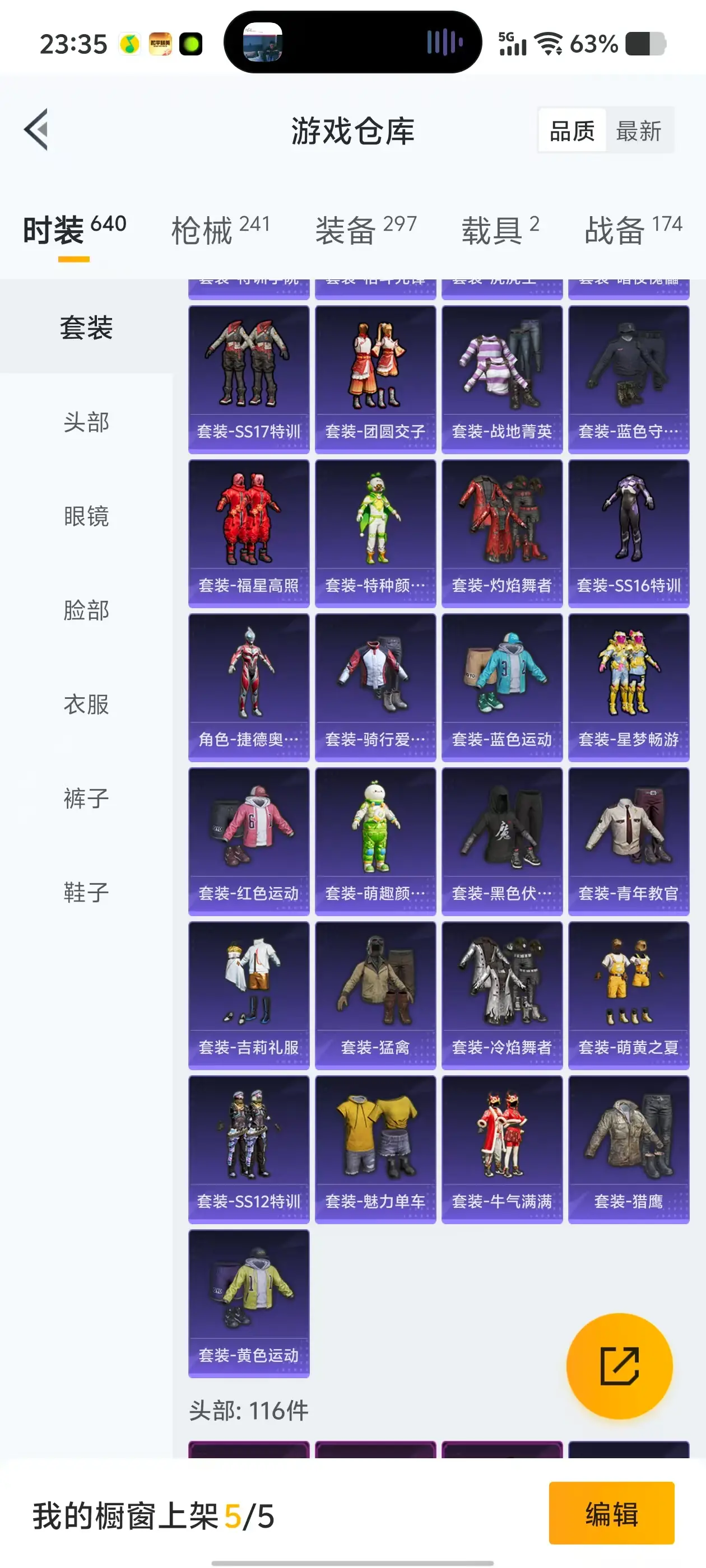Sort the warehouse by 最新
The height and width of the screenshot is (1568, 706).
pyautogui.click(x=638, y=131)
